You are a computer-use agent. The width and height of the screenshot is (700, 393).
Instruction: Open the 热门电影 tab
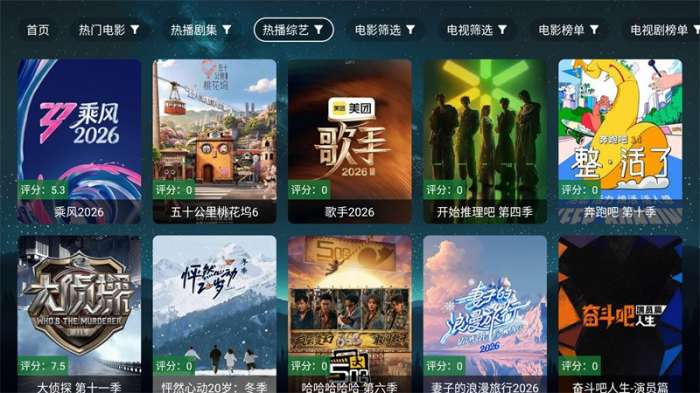coord(109,30)
